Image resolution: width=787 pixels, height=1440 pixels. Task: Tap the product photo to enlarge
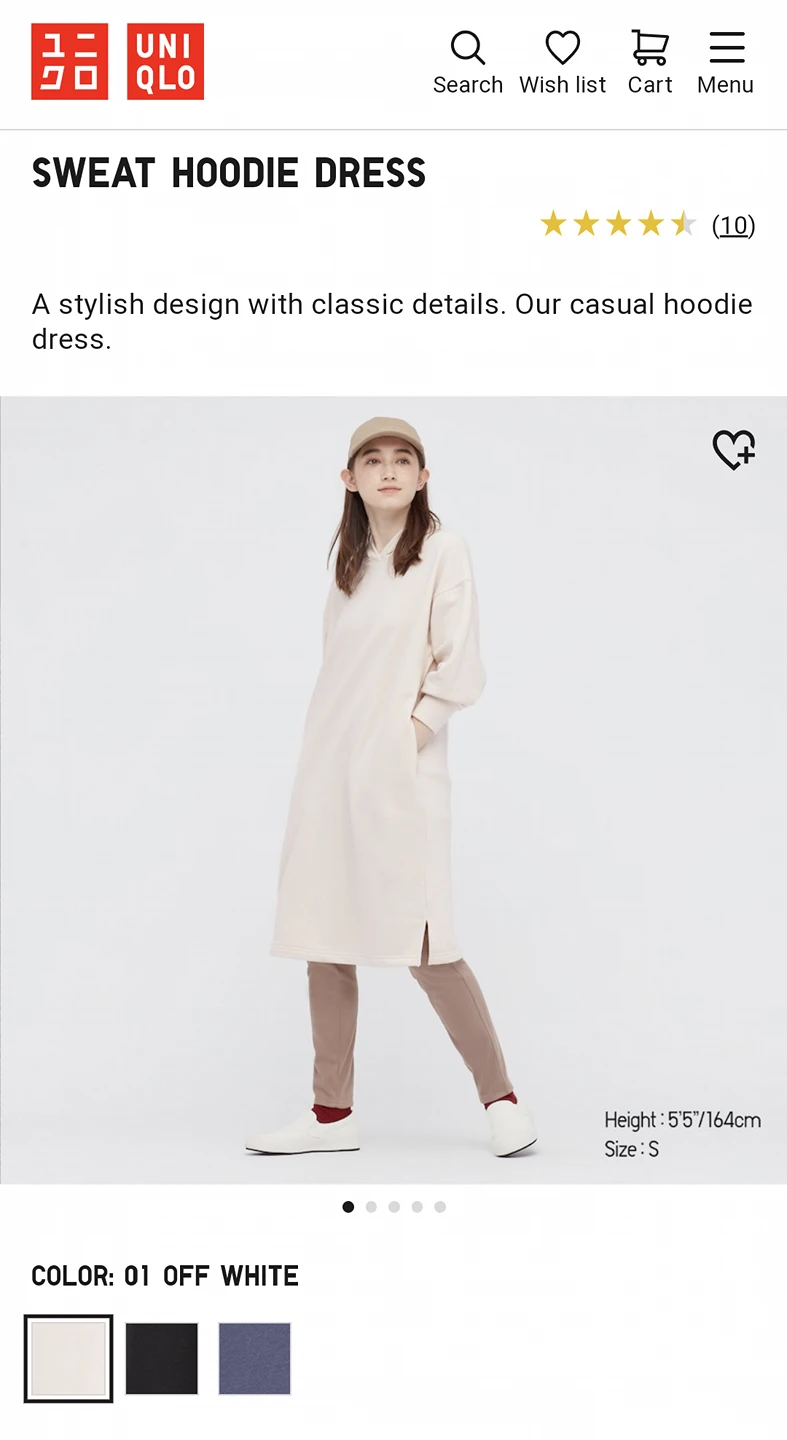point(393,790)
